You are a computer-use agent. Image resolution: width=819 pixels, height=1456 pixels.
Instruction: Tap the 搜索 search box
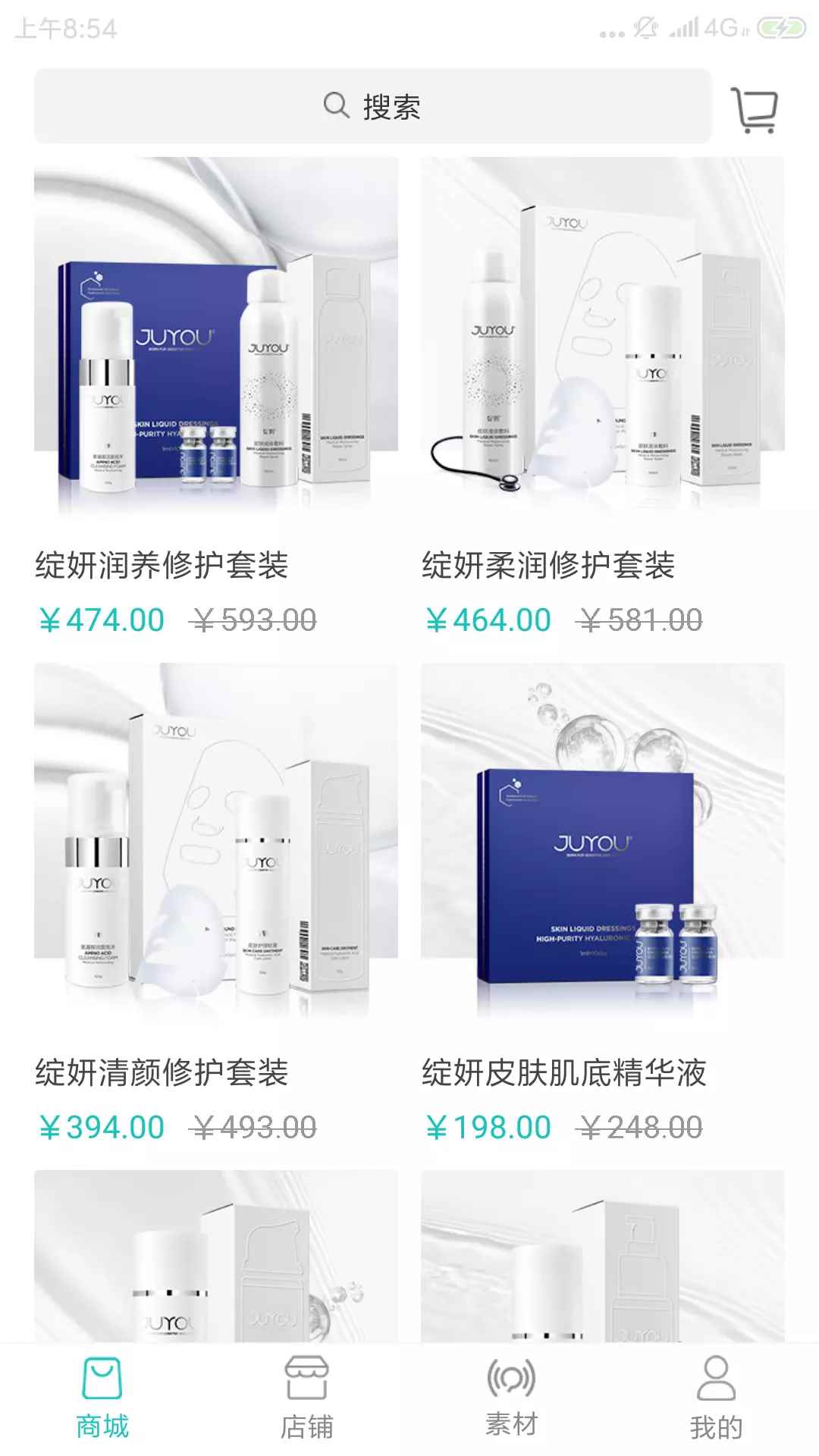372,106
